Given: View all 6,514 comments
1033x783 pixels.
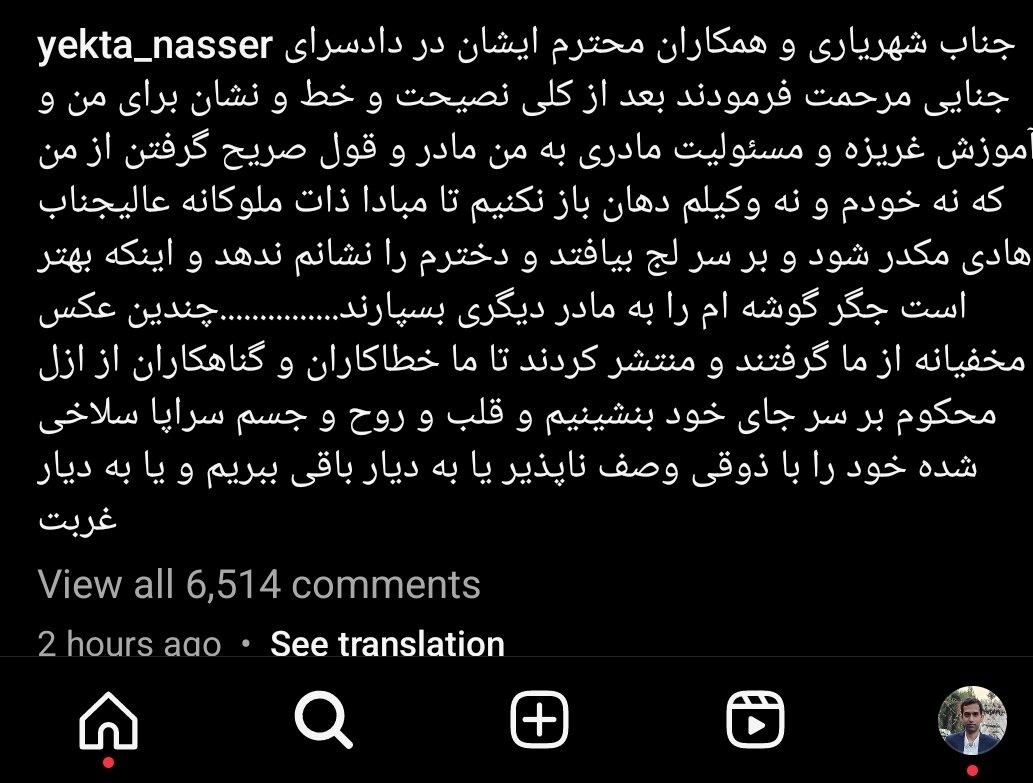Looking at the screenshot, I should pos(259,584).
